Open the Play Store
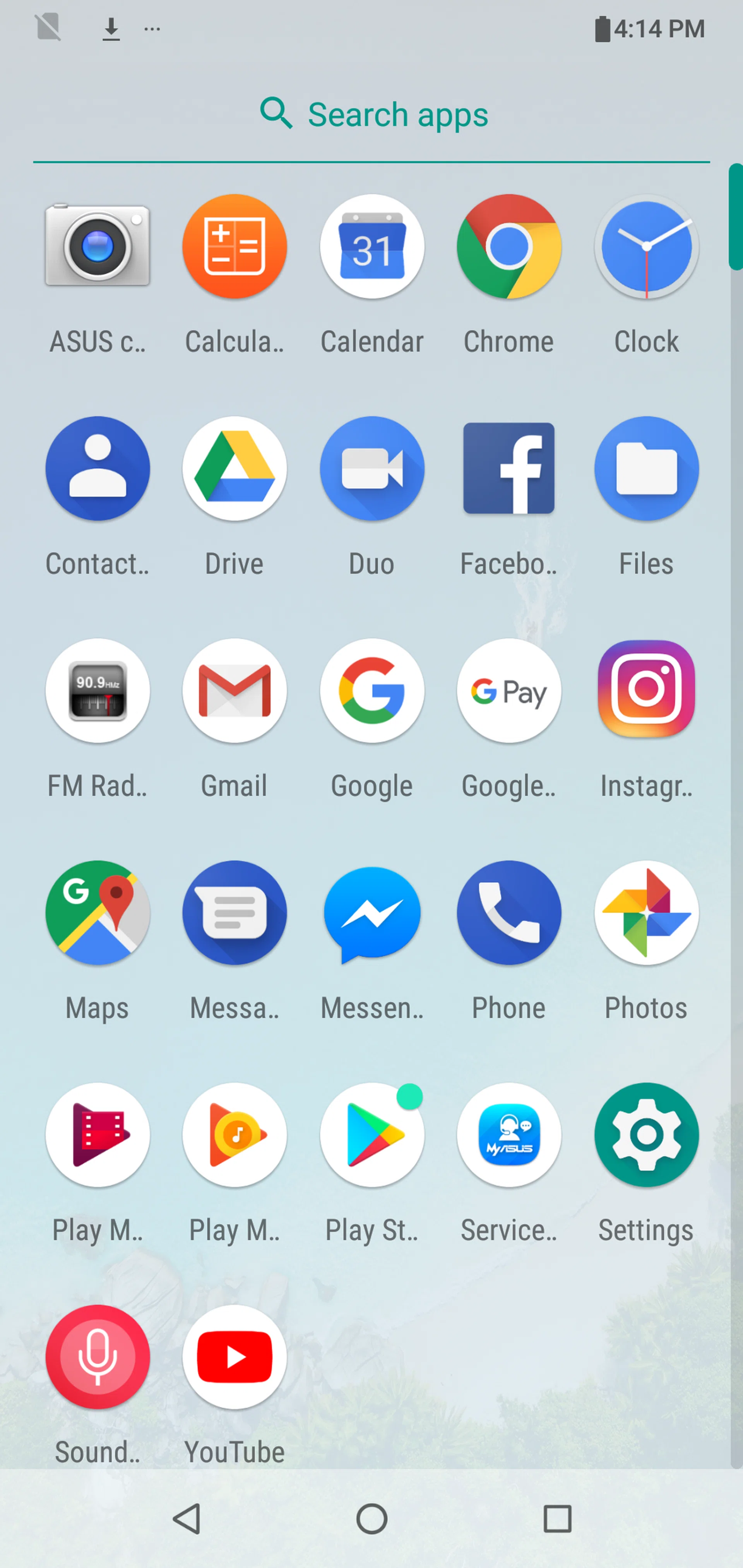 [371, 1135]
